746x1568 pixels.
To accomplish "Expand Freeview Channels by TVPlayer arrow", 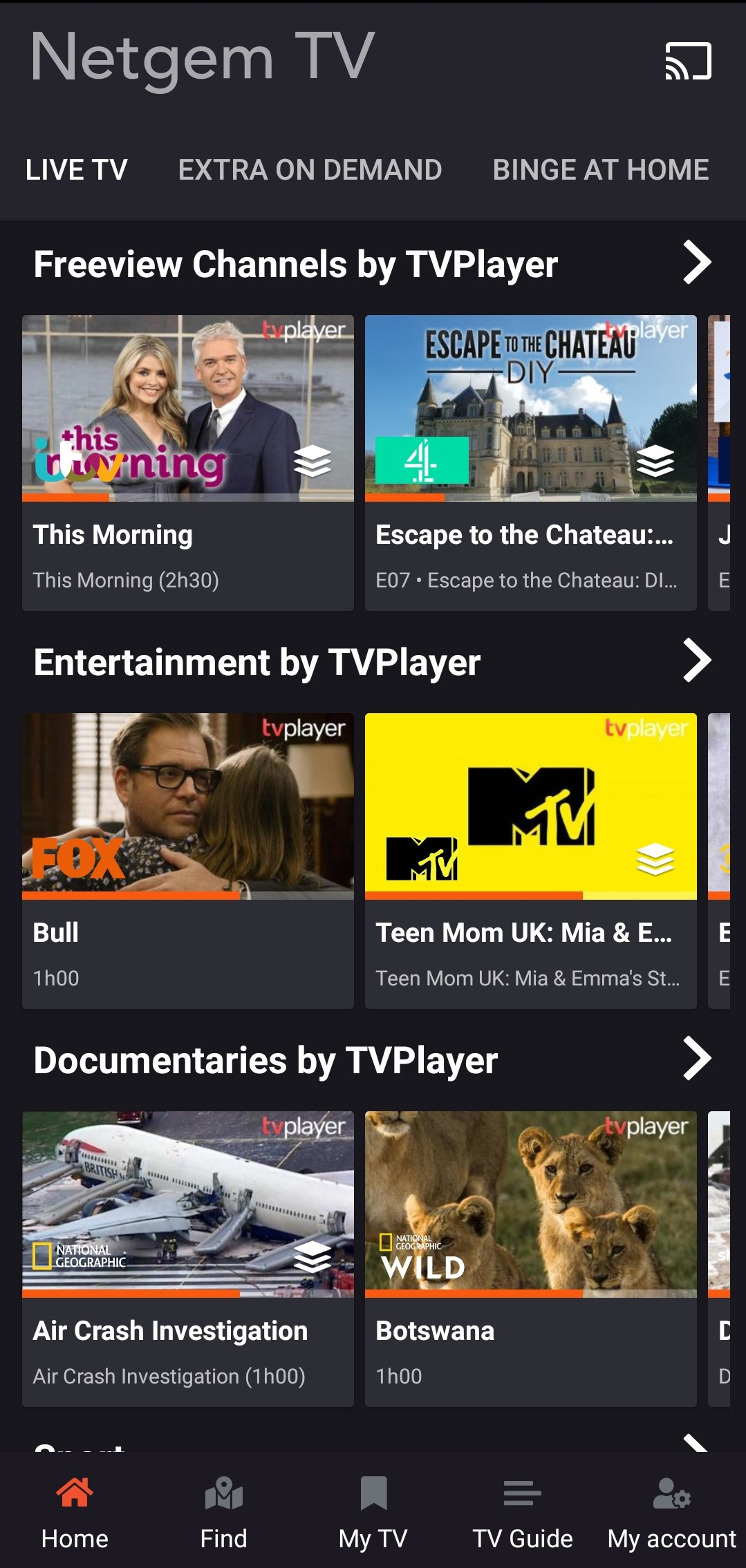I will [x=696, y=263].
